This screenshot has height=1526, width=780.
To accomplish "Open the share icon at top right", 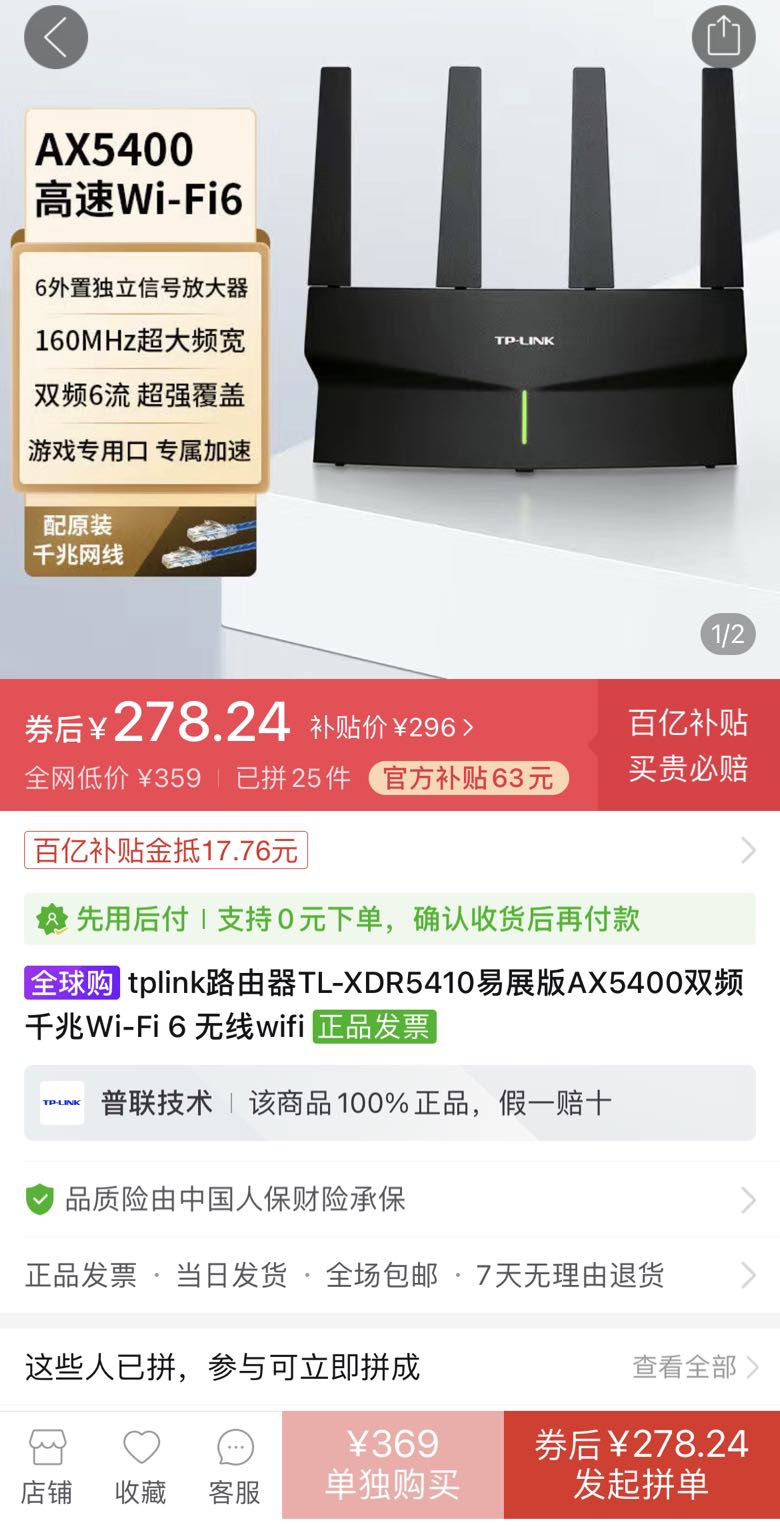I will coord(723,36).
